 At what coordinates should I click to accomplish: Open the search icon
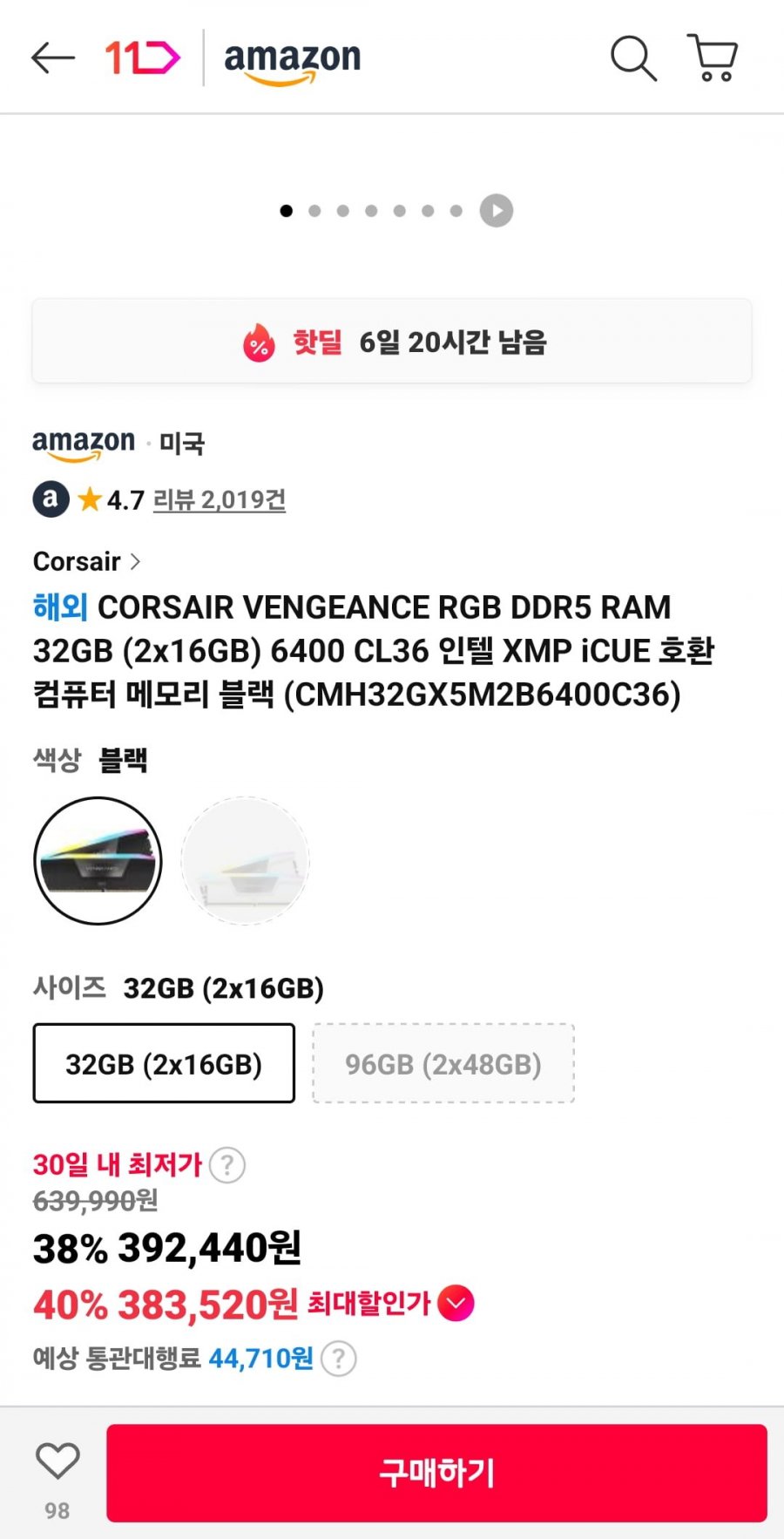point(633,58)
